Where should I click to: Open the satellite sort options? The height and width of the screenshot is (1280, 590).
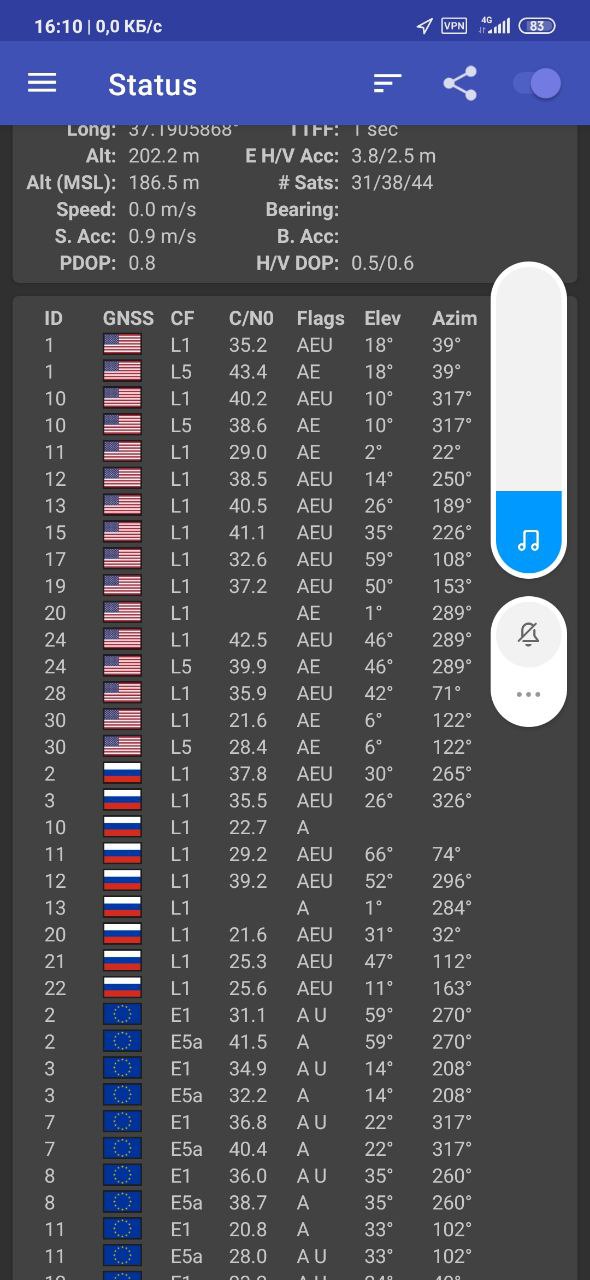pyautogui.click(x=387, y=84)
